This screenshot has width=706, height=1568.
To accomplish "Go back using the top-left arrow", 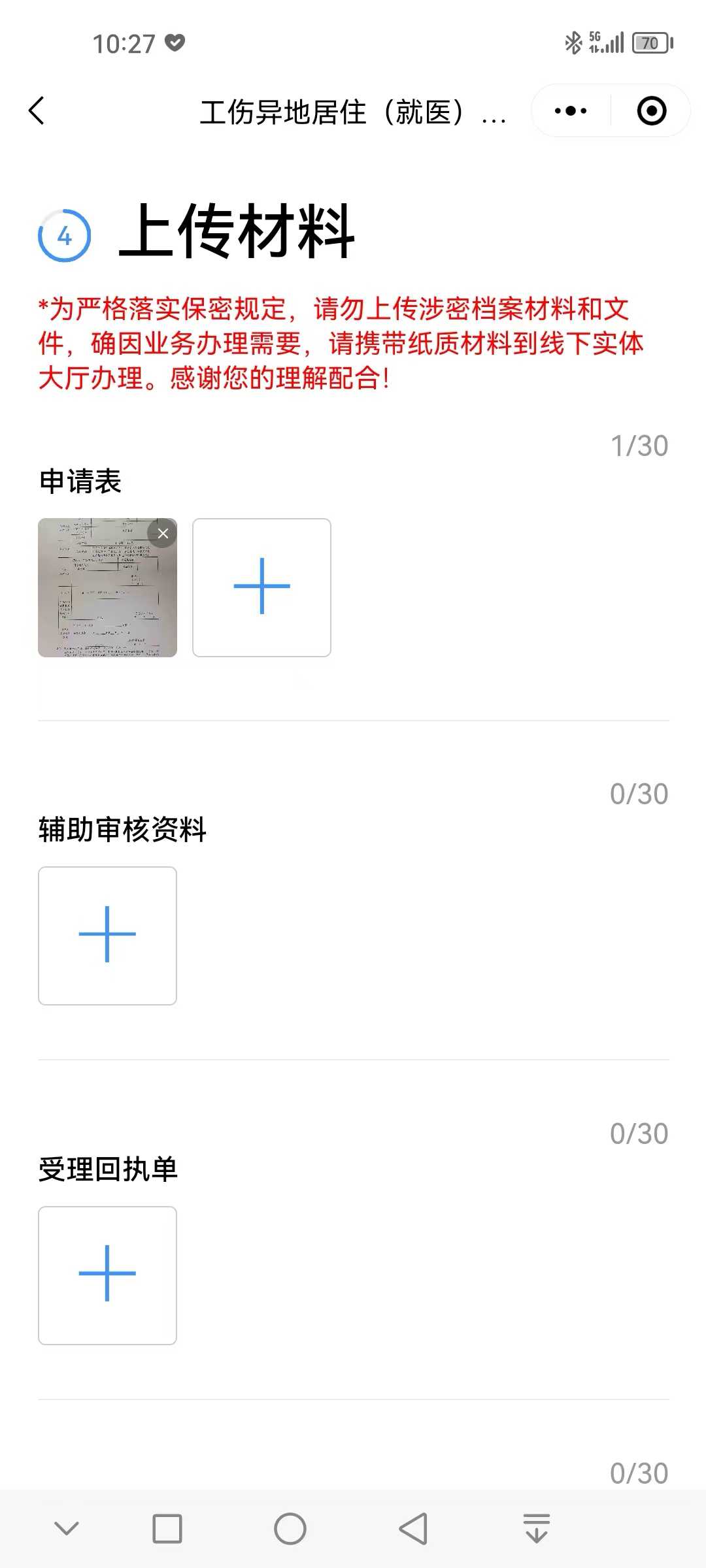I will click(37, 110).
